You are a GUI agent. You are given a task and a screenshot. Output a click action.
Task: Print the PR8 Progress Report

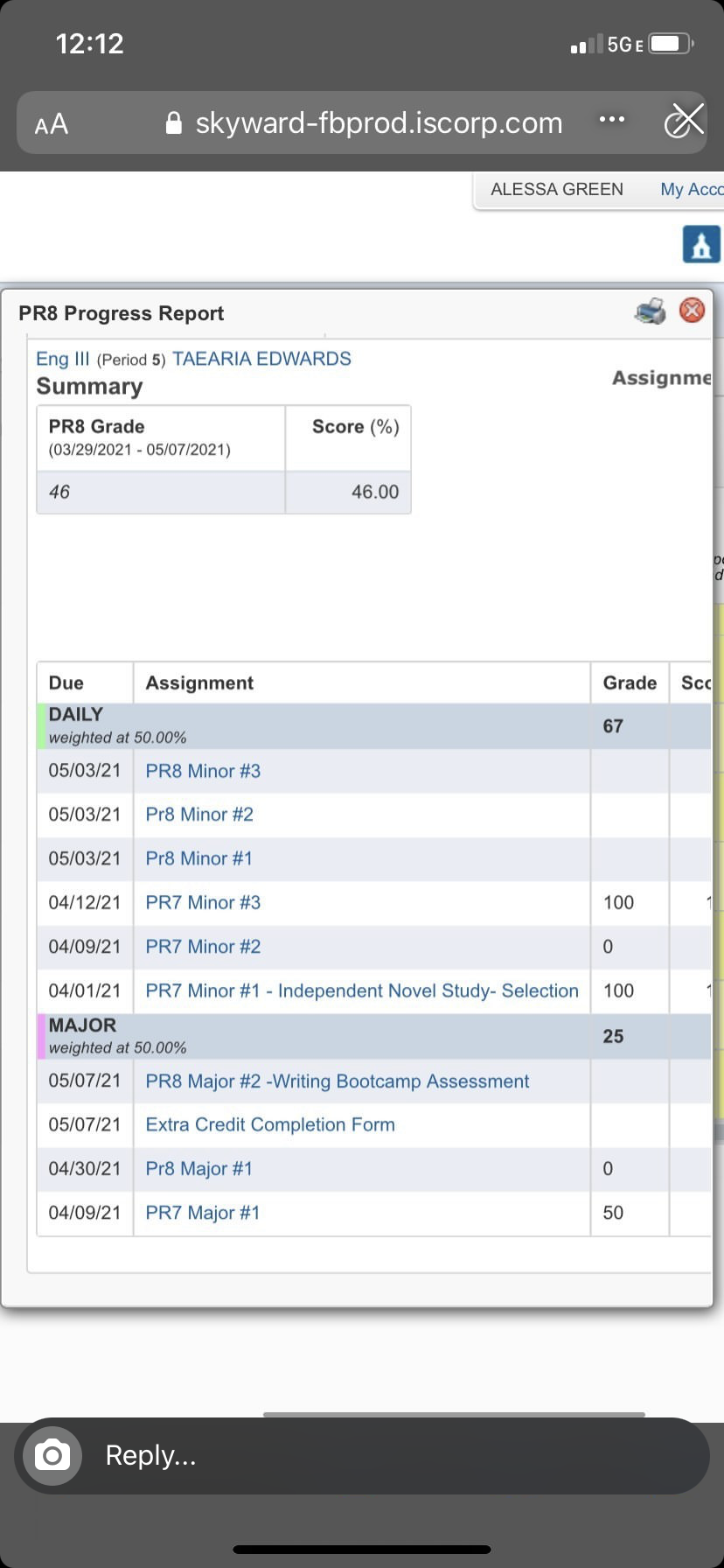(650, 311)
